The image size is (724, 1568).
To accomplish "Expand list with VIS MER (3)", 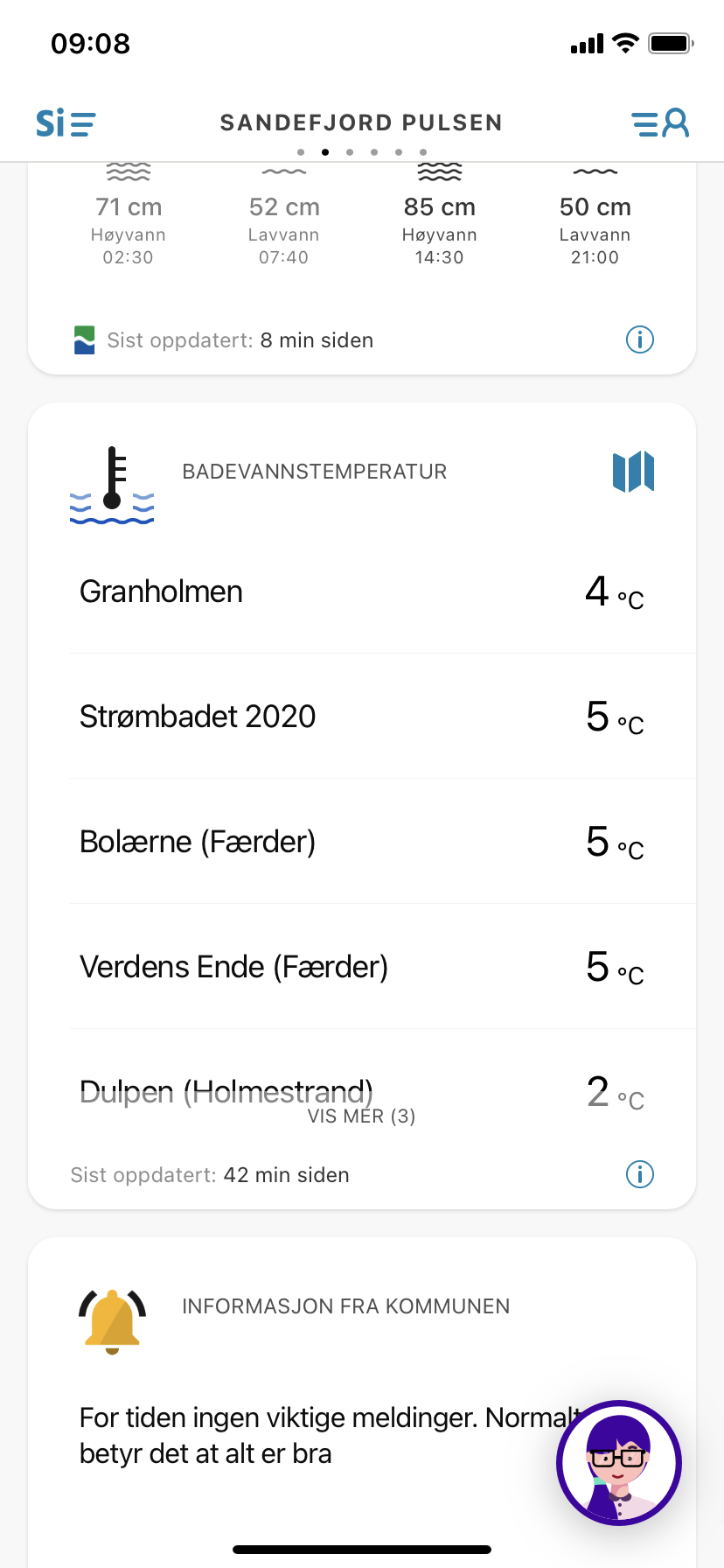I will click(x=361, y=1116).
